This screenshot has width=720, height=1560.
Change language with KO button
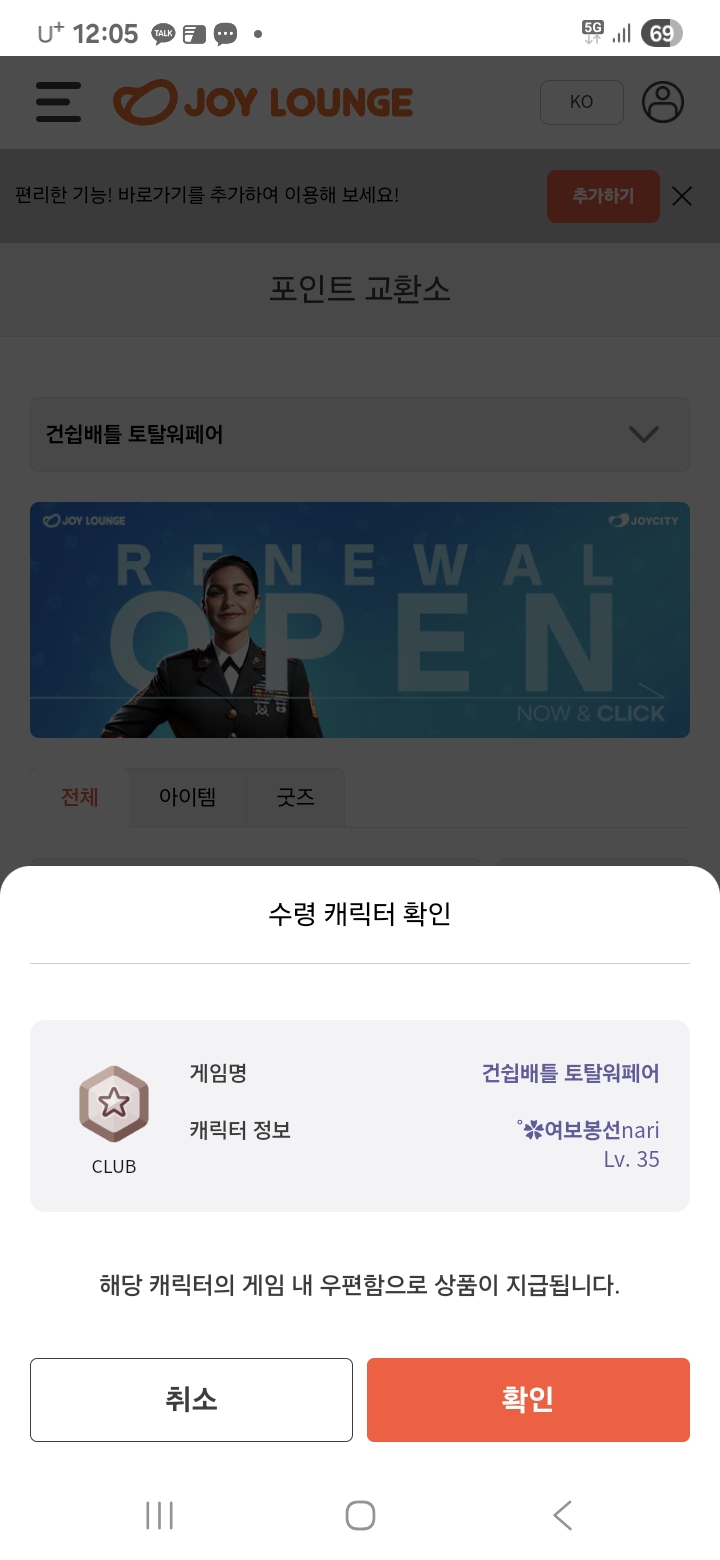point(581,102)
